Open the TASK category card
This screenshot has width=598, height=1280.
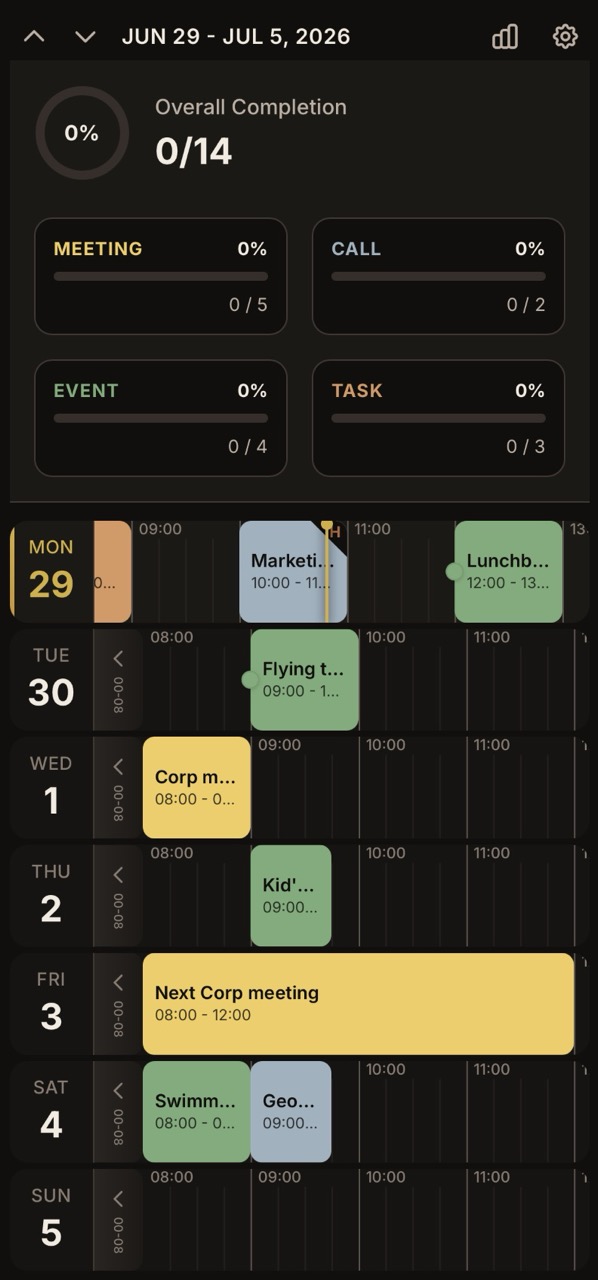[x=438, y=418]
